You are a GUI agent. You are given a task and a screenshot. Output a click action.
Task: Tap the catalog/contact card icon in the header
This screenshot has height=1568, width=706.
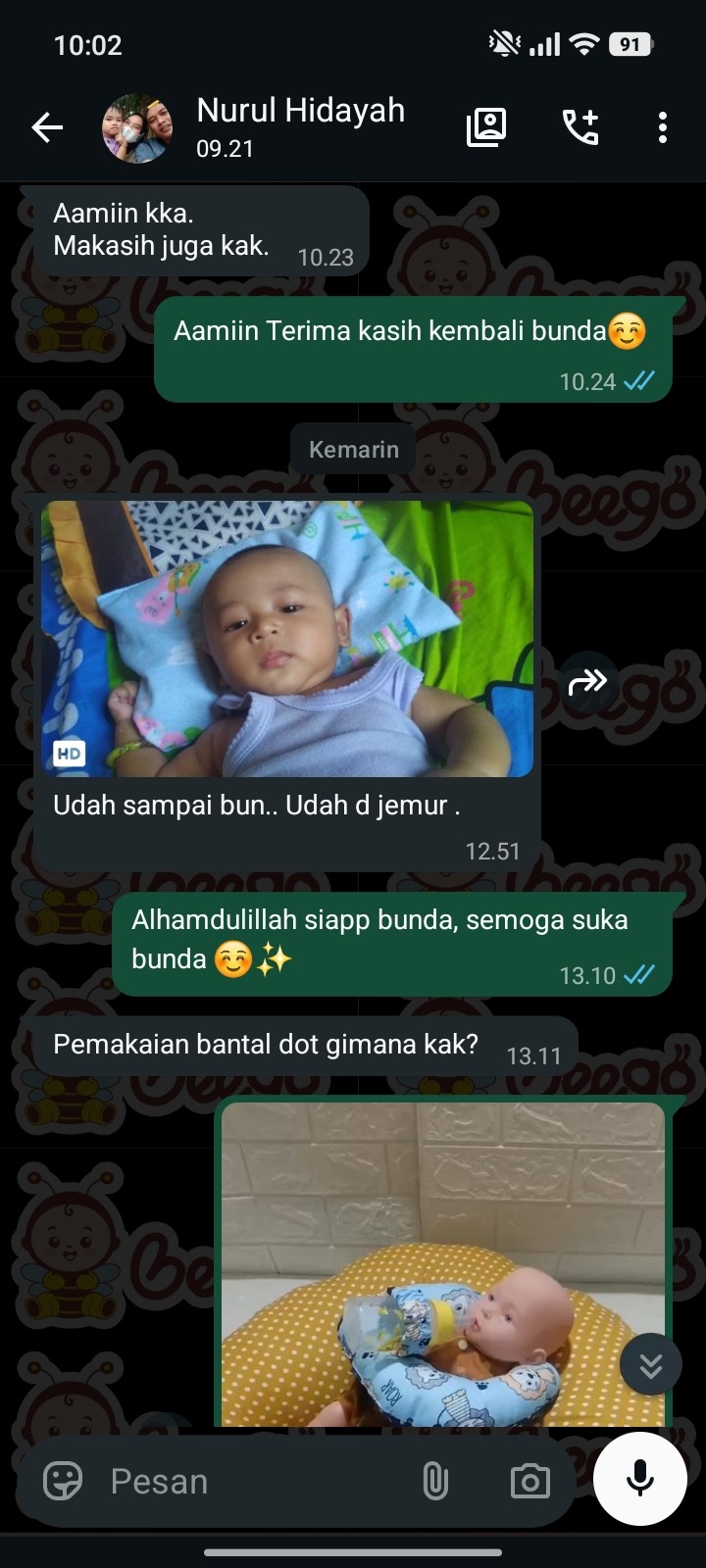(x=486, y=127)
